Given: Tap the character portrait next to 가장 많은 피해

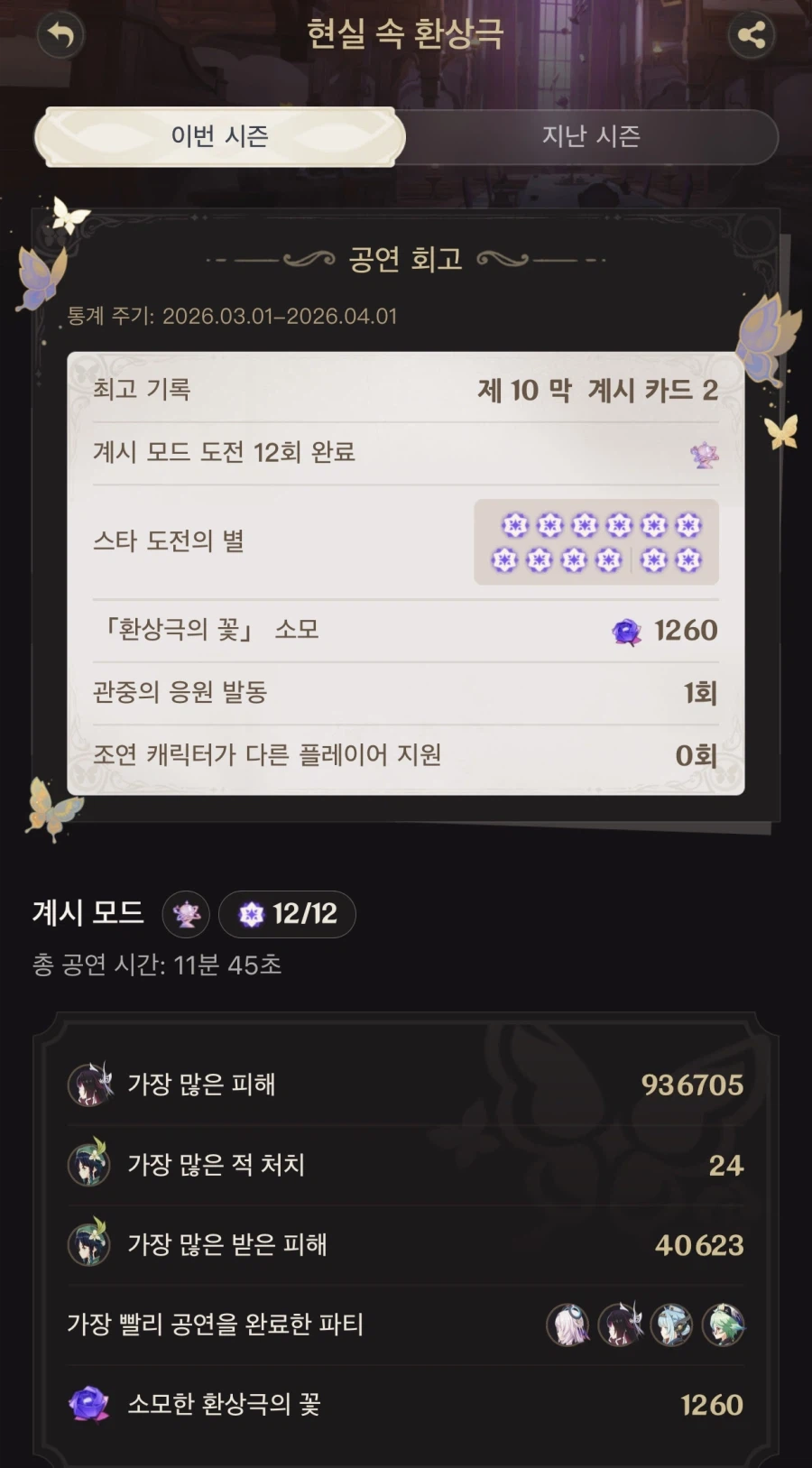Looking at the screenshot, I should (x=88, y=1085).
